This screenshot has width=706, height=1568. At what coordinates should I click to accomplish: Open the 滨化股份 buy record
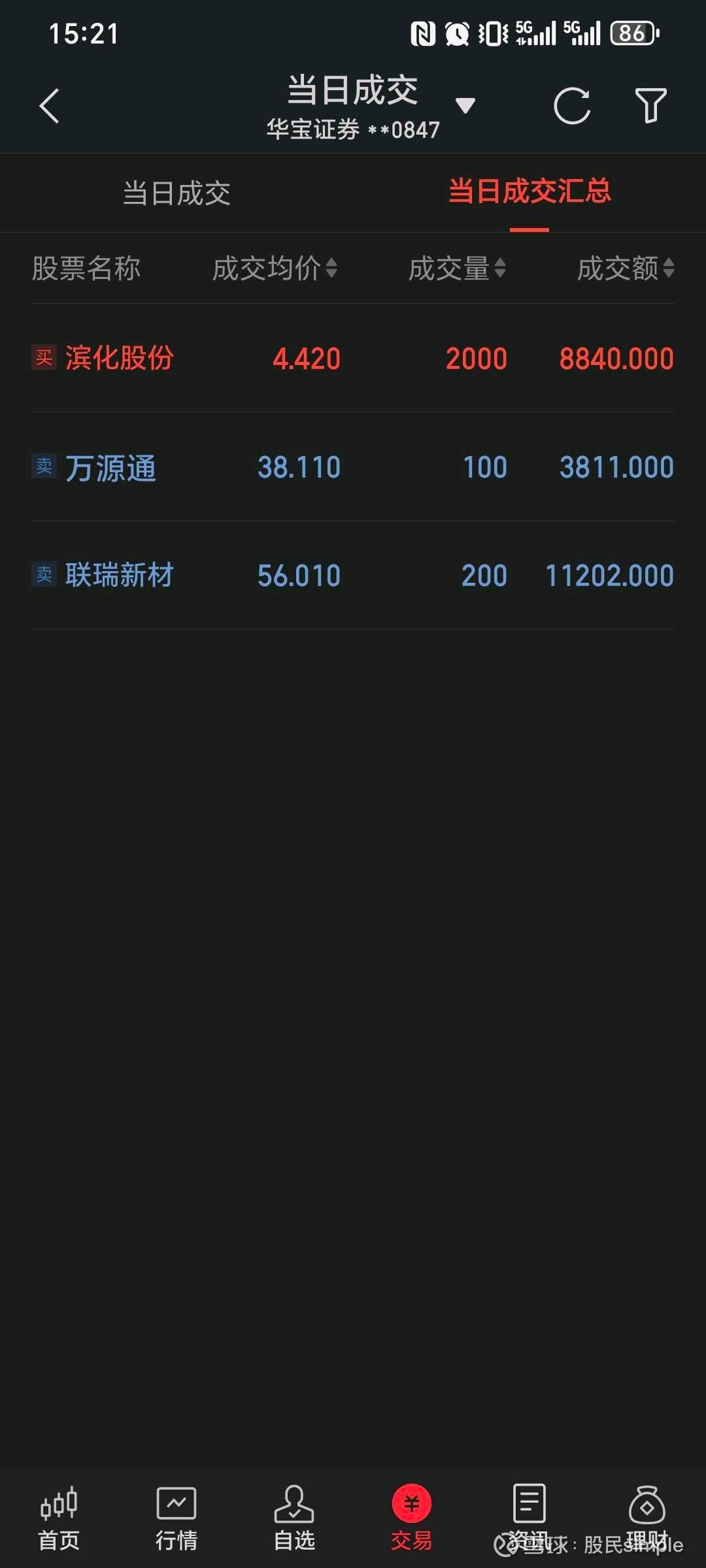353,358
